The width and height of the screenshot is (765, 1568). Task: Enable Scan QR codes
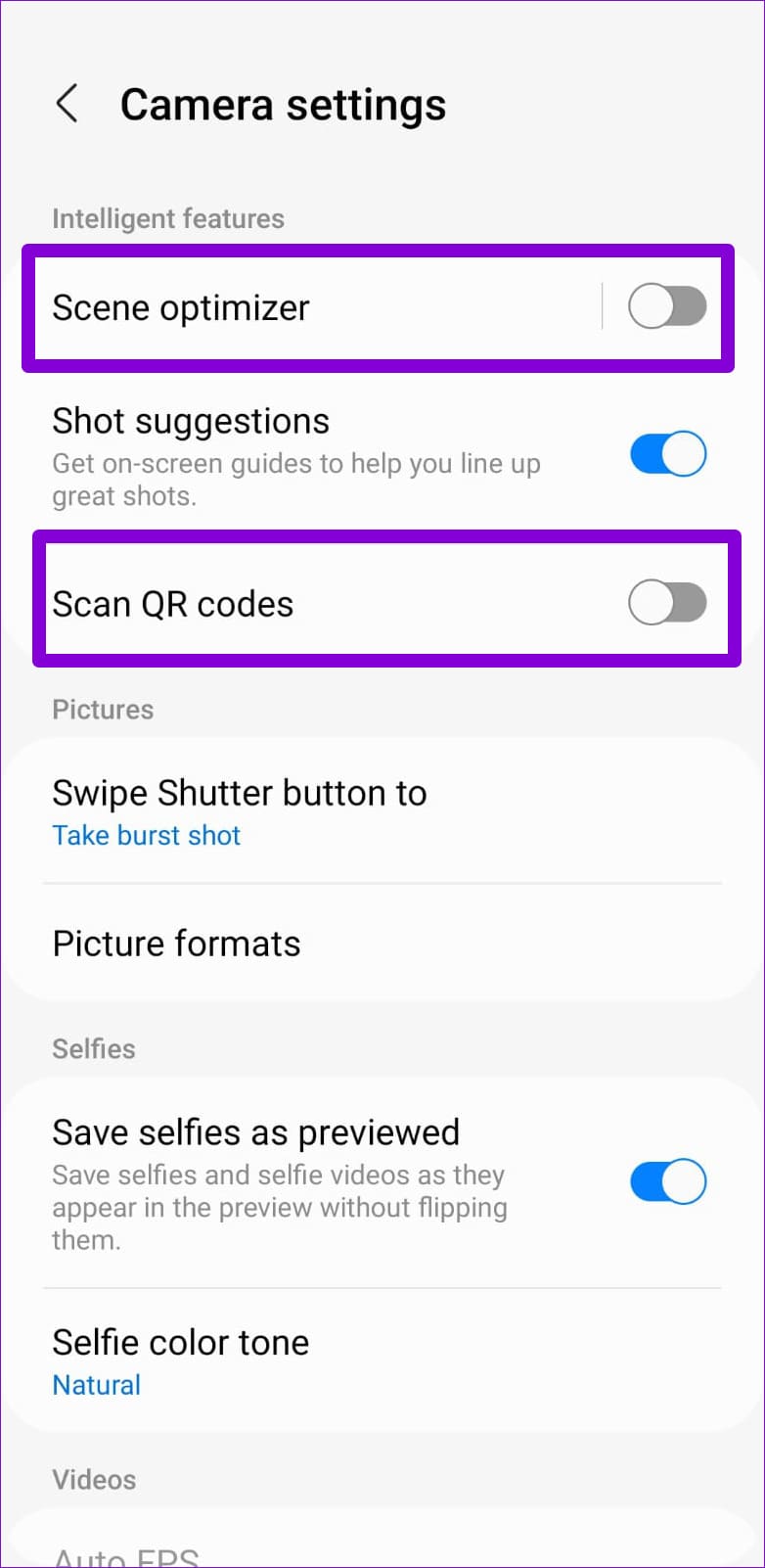(667, 603)
